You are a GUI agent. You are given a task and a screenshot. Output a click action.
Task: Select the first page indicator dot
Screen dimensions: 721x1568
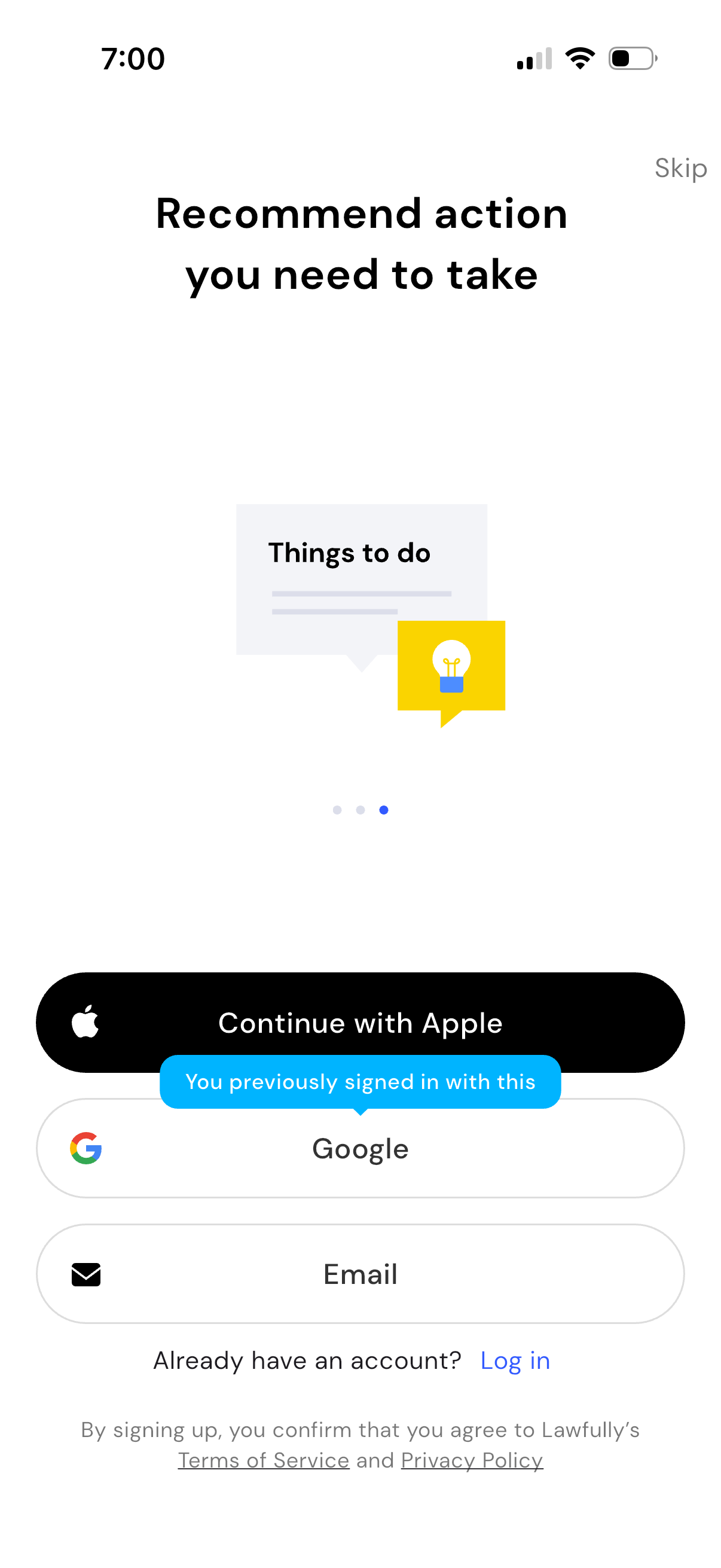coord(337,810)
